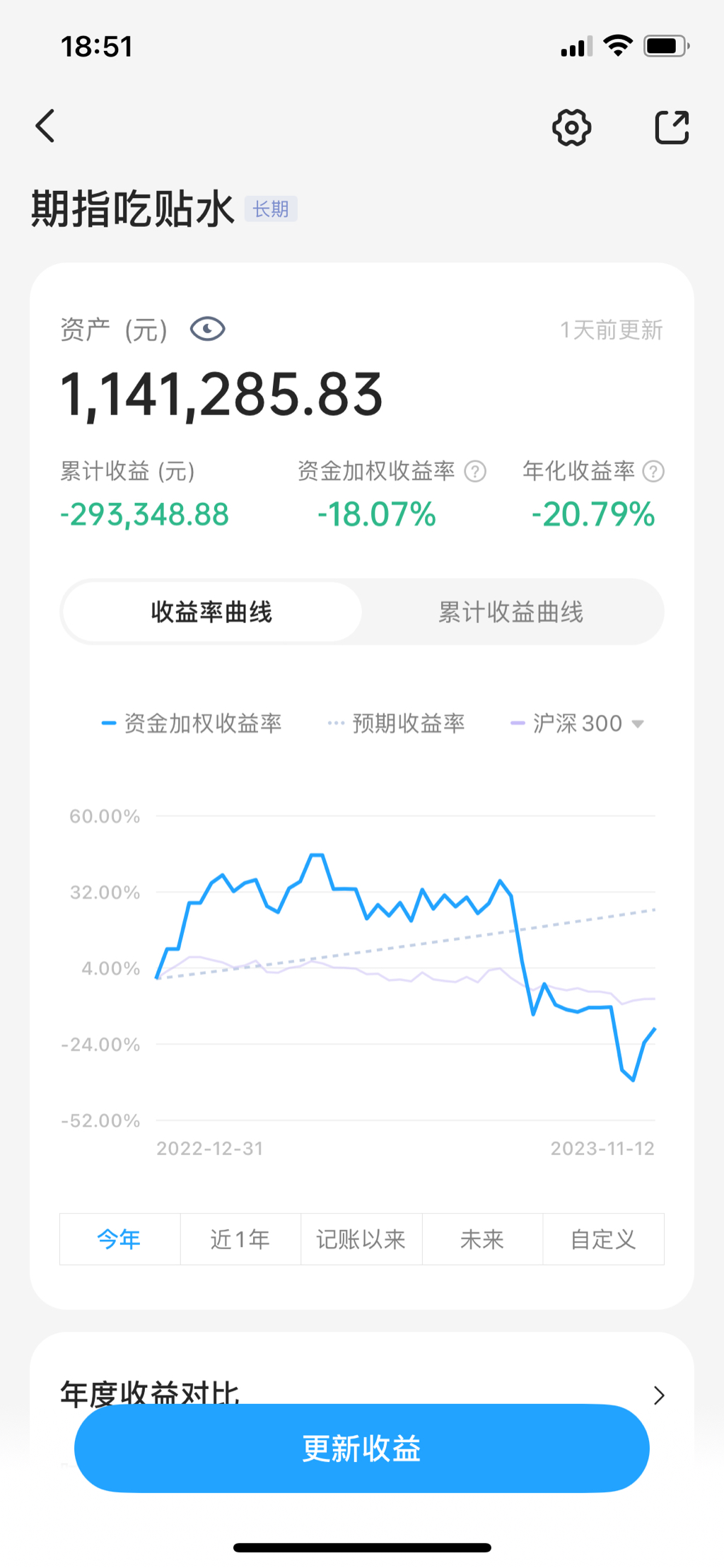This screenshot has width=724, height=1568.
Task: Share this portfolio page
Action: pos(671,128)
